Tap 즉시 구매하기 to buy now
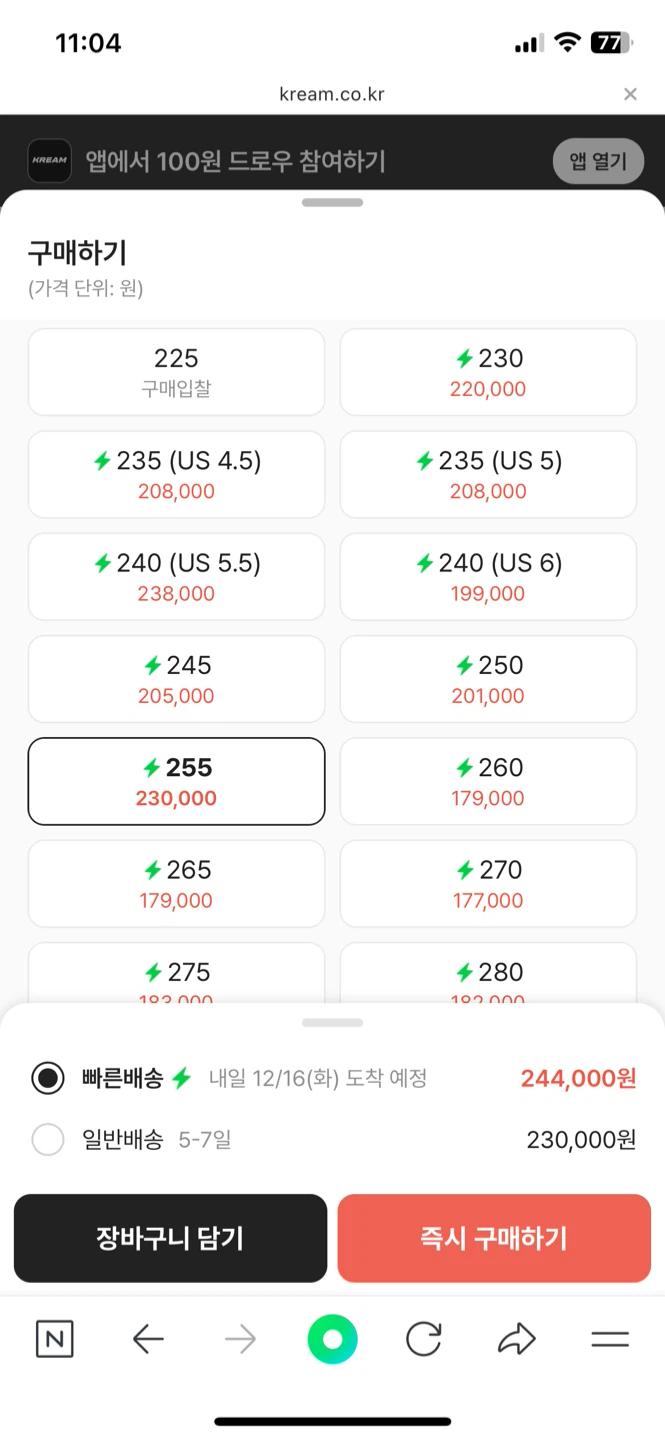665x1440 pixels. 494,1238
